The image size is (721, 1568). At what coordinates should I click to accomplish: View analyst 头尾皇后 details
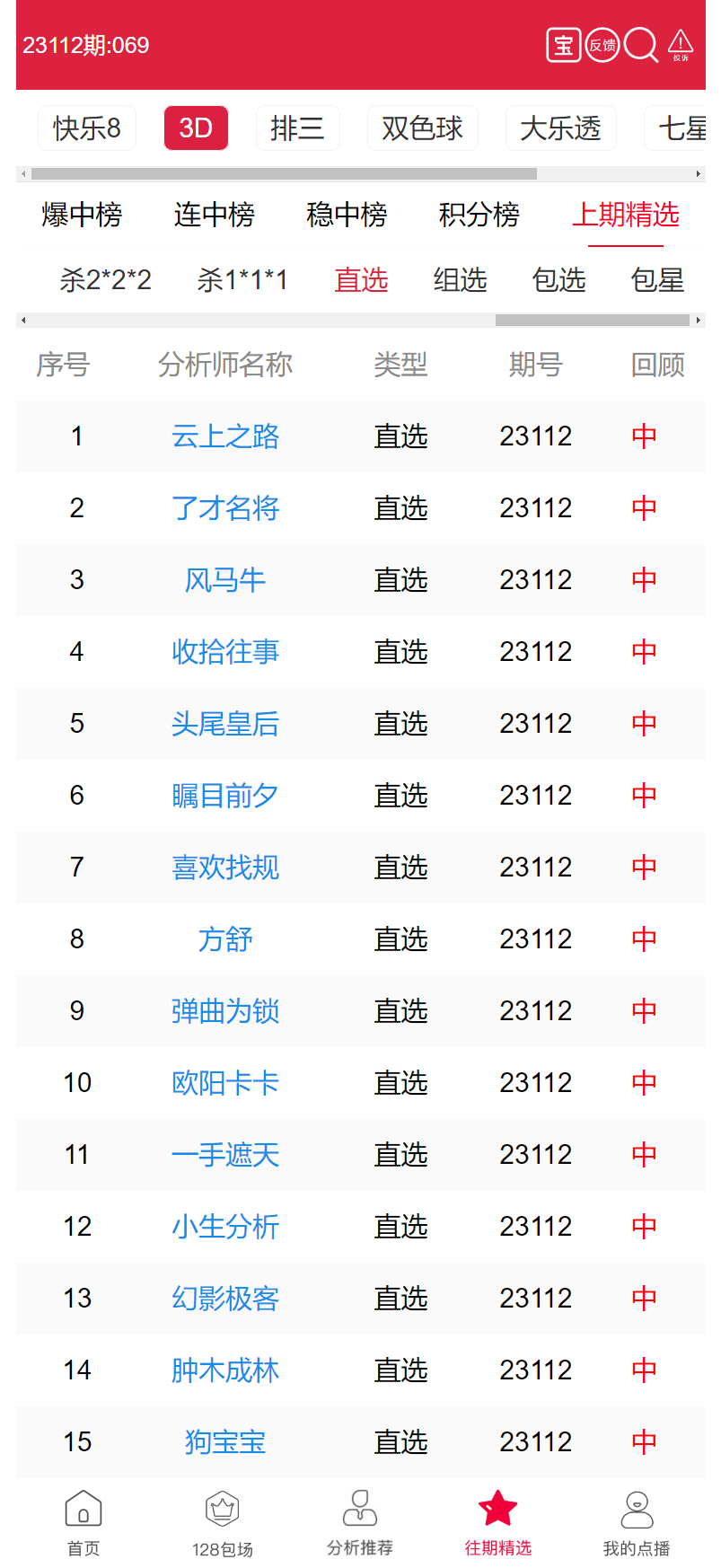pos(225,724)
